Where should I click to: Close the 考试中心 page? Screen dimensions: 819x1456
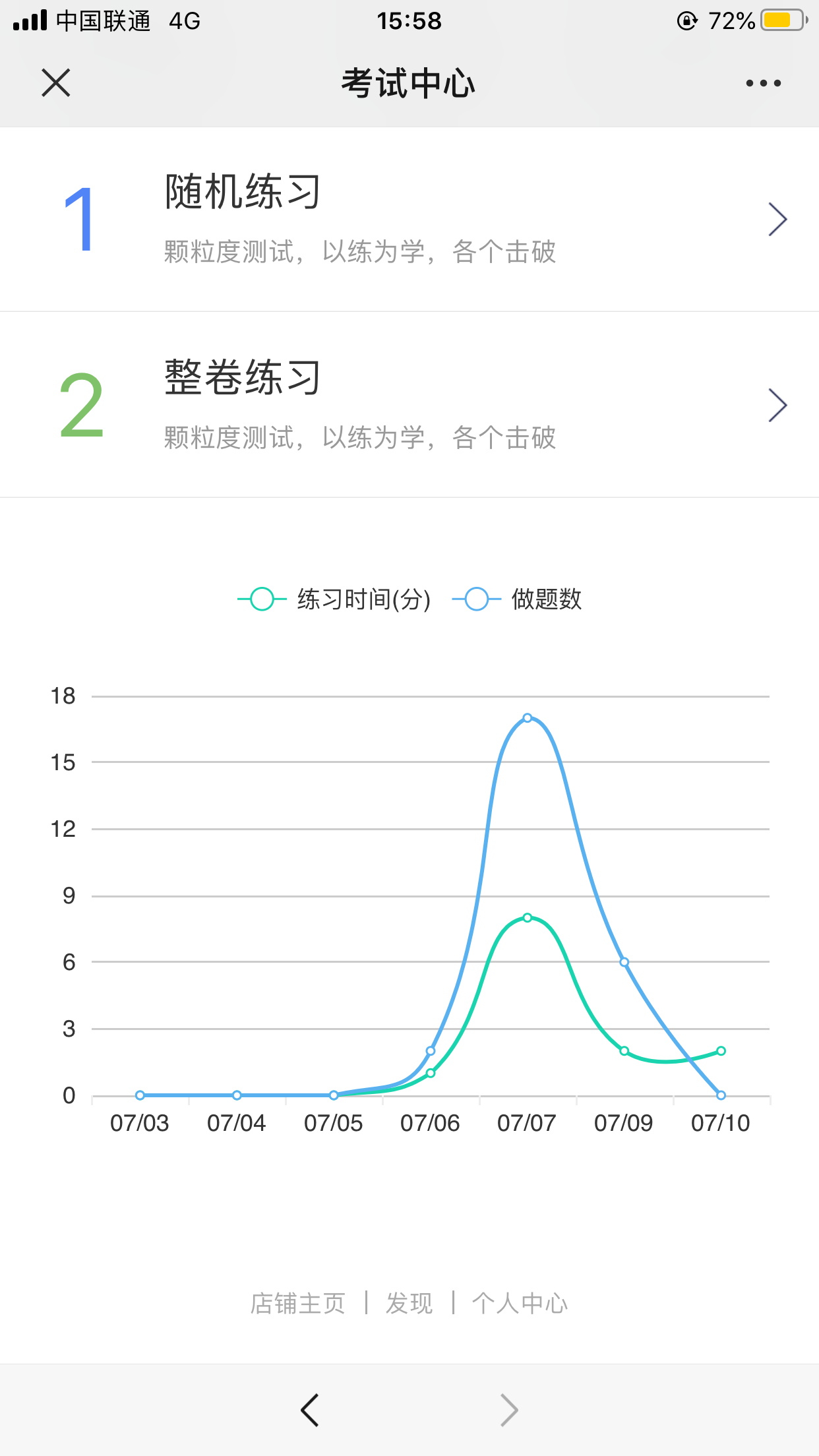(55, 83)
